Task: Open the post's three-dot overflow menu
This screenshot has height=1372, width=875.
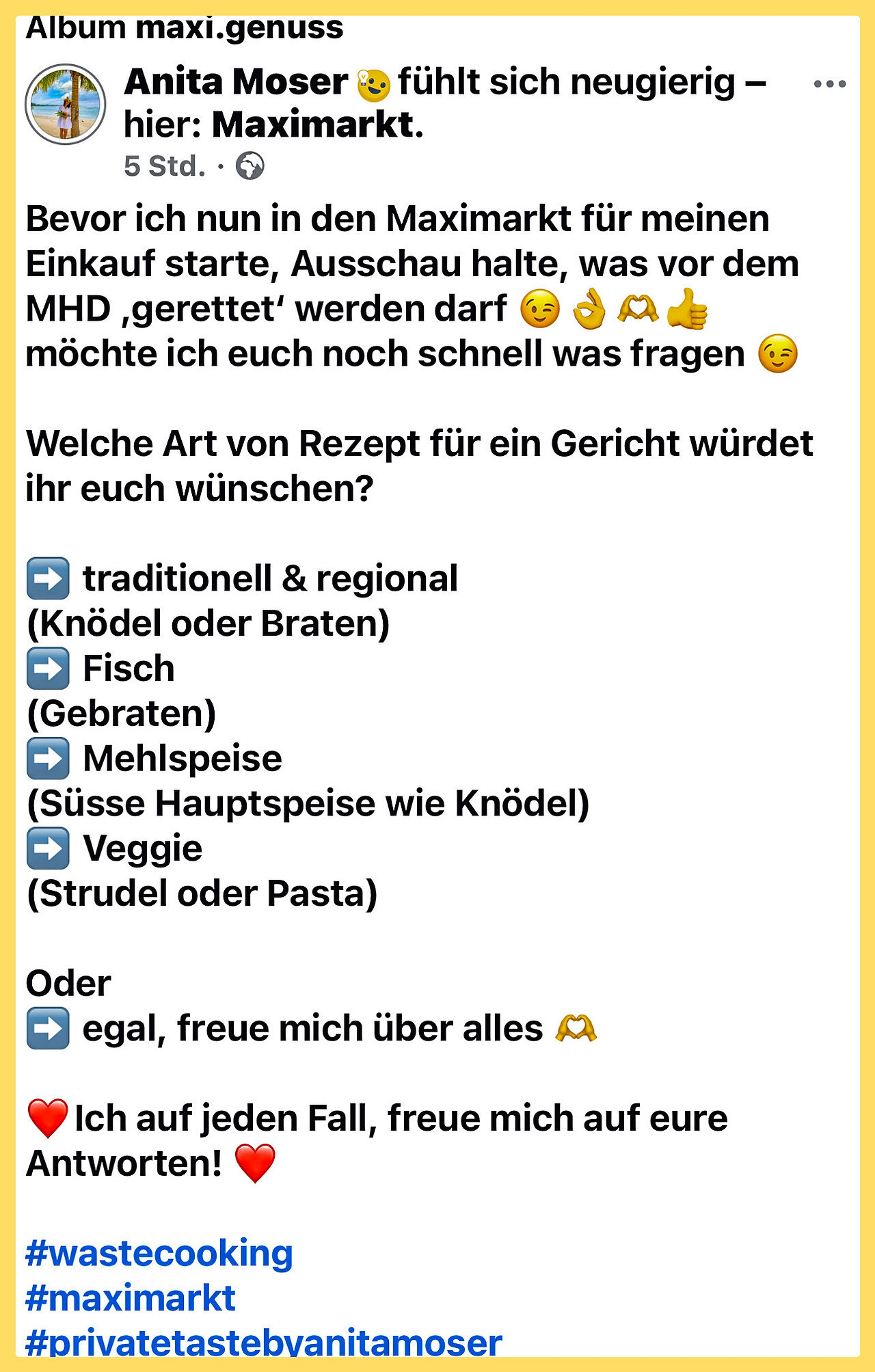Action: tap(830, 84)
